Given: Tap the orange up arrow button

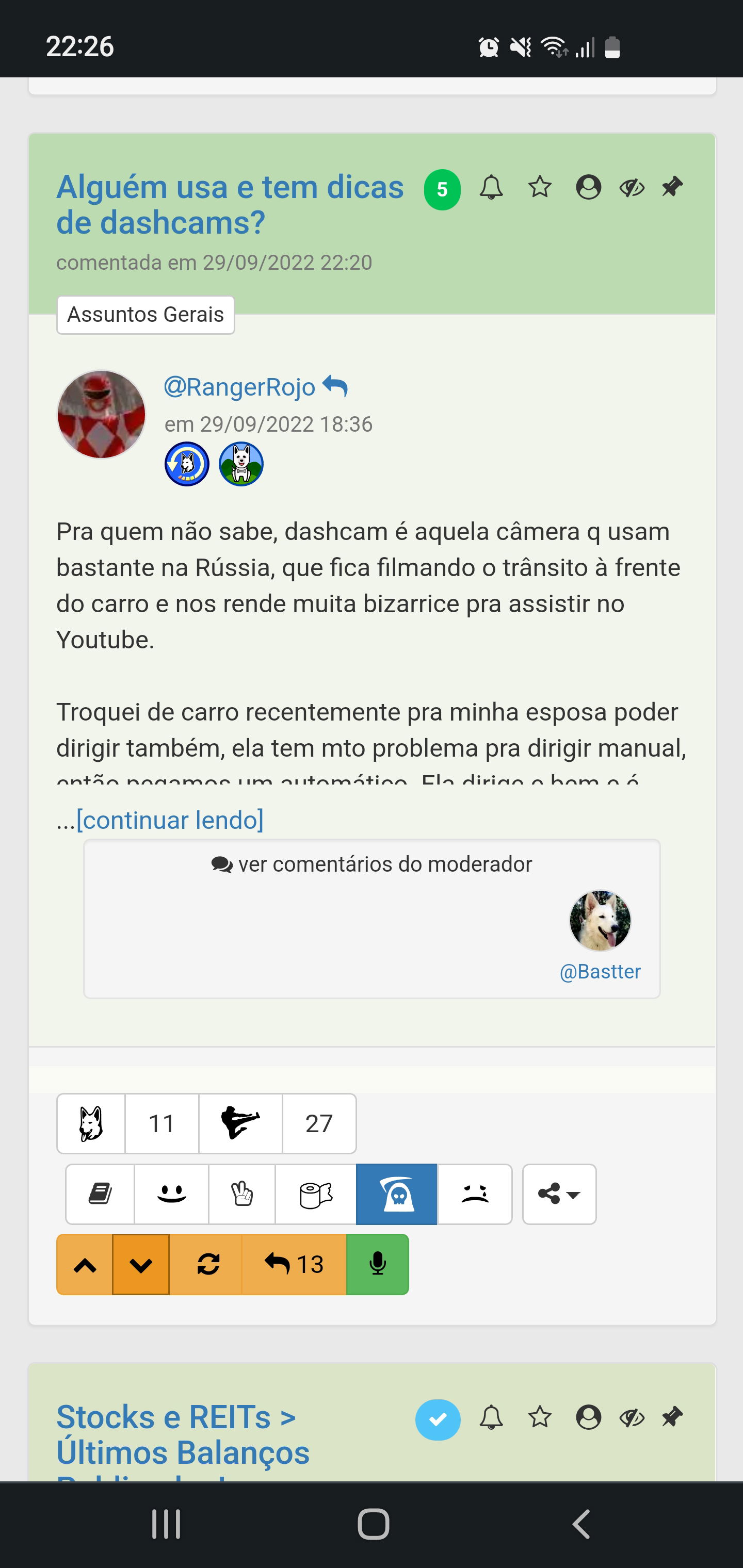Looking at the screenshot, I should [85, 1265].
